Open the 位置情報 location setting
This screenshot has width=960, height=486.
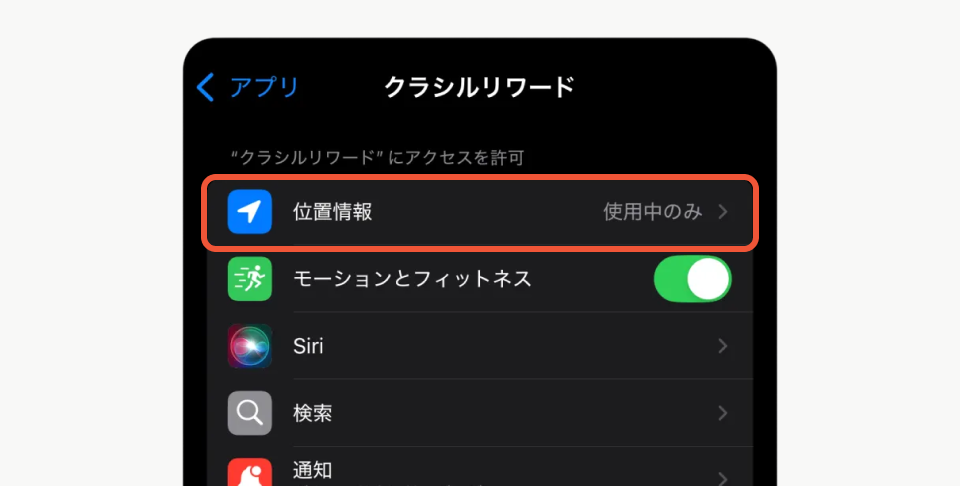point(480,212)
